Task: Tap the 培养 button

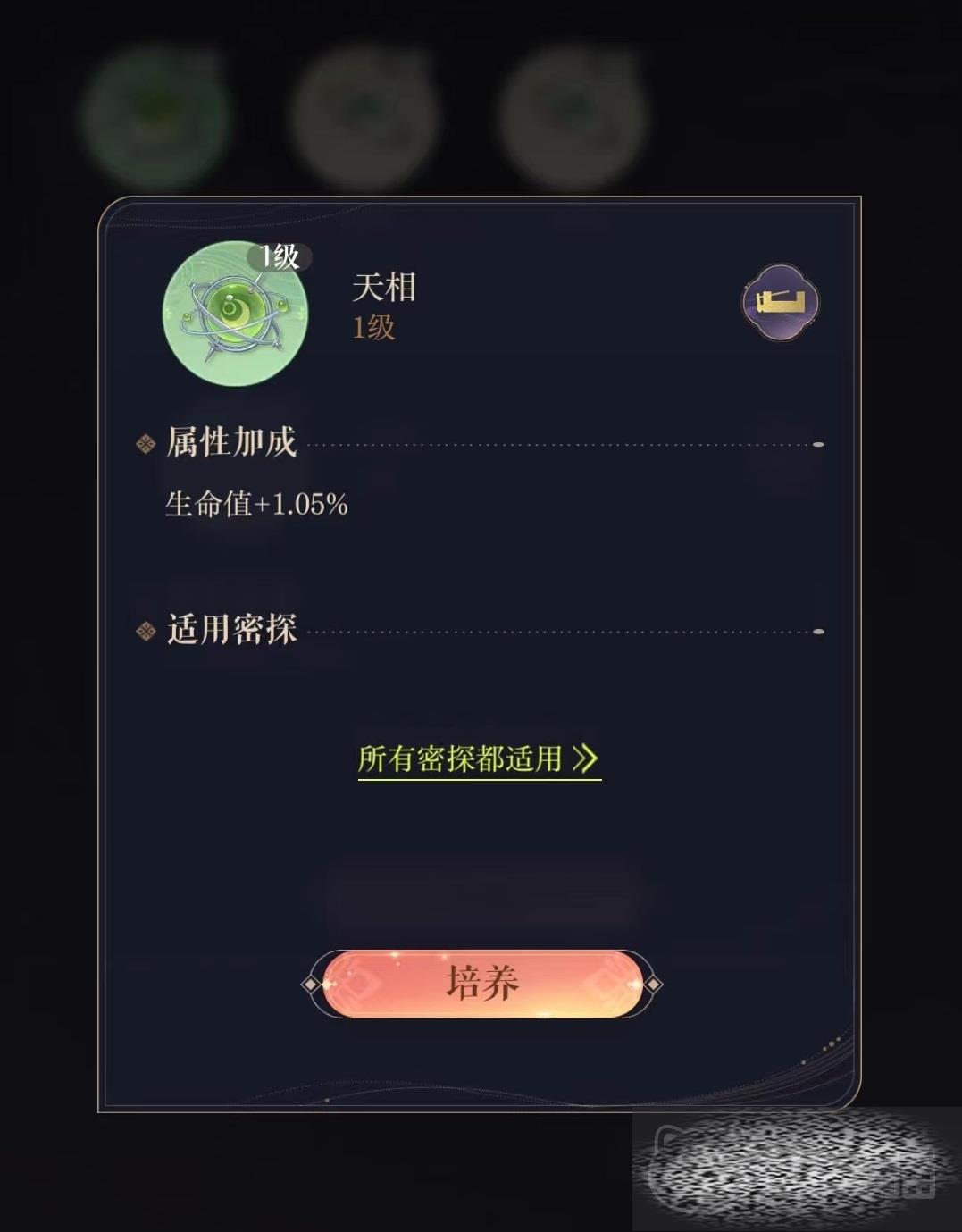Action: click(x=481, y=984)
